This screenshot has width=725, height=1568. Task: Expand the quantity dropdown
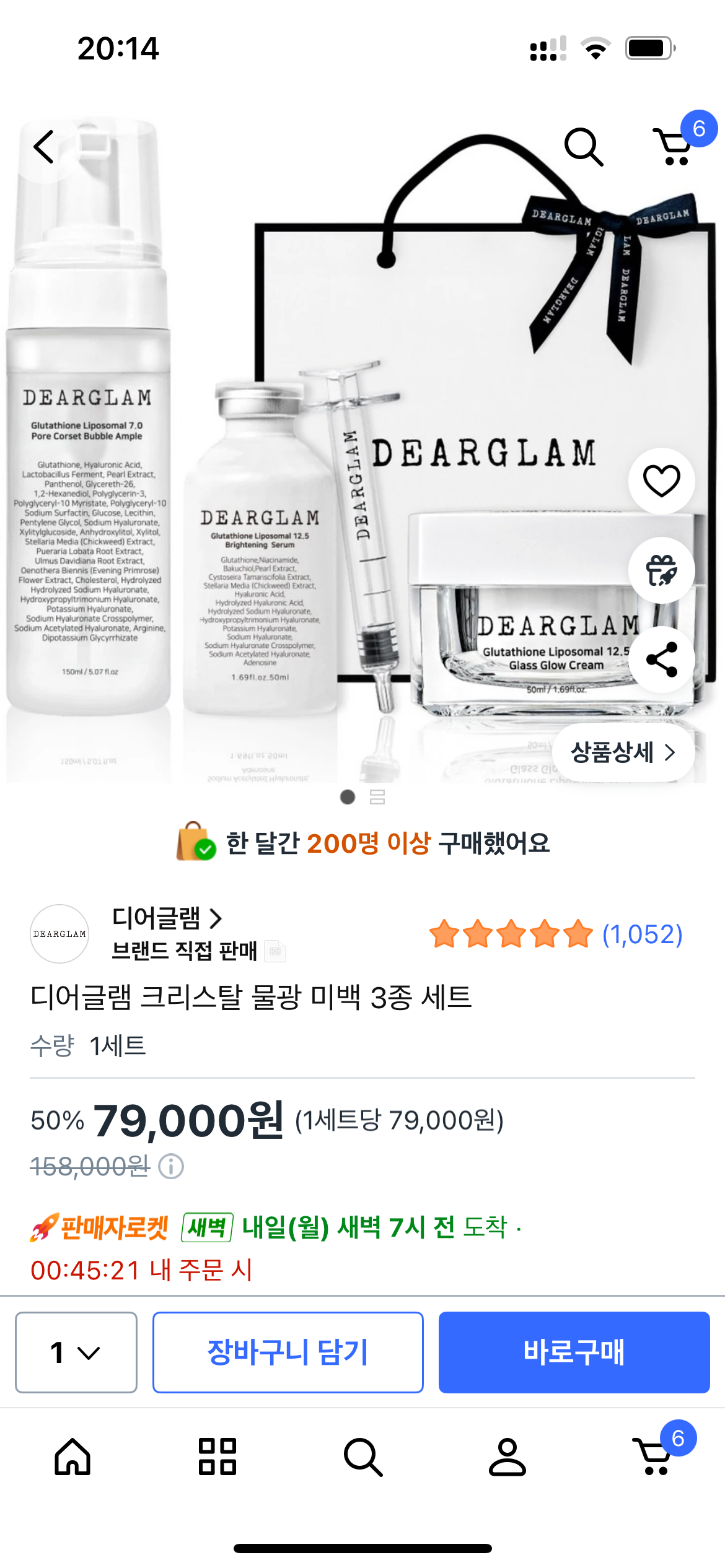(x=76, y=1352)
